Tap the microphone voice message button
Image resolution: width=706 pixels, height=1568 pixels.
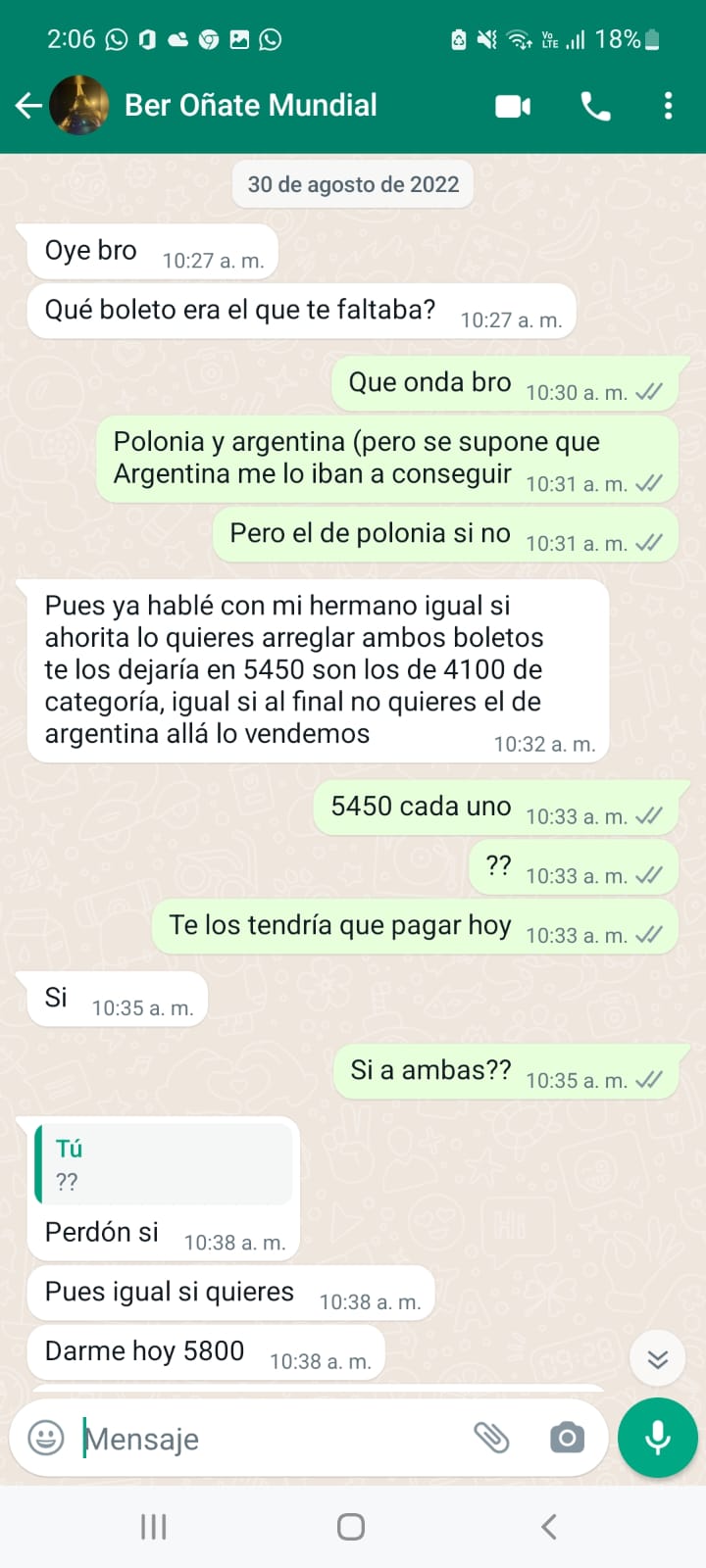pyautogui.click(x=657, y=1438)
